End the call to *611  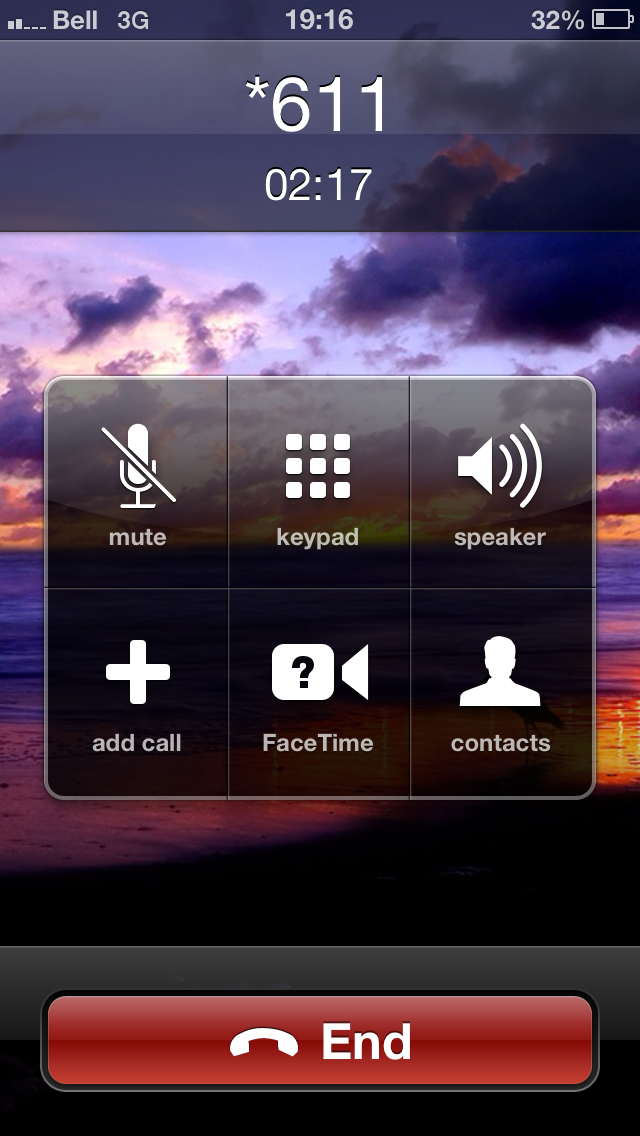pyautogui.click(x=320, y=1040)
